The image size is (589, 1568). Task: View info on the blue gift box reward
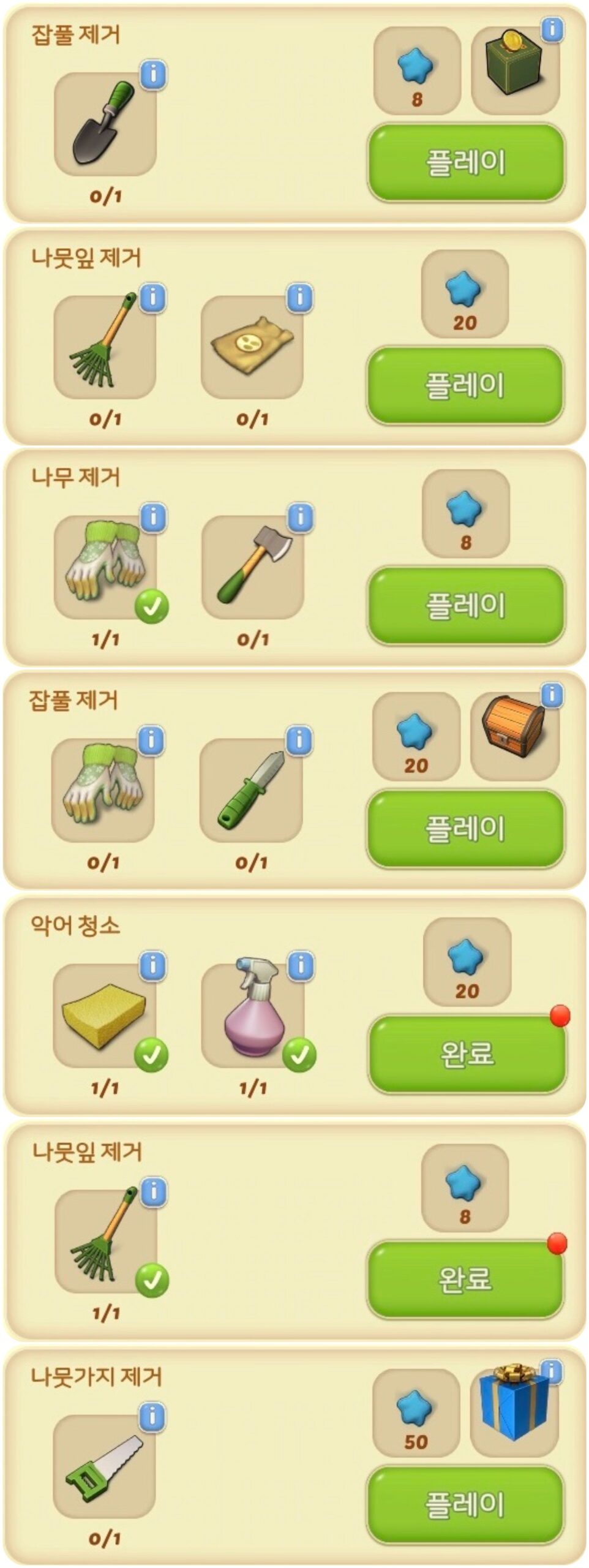point(552,1372)
